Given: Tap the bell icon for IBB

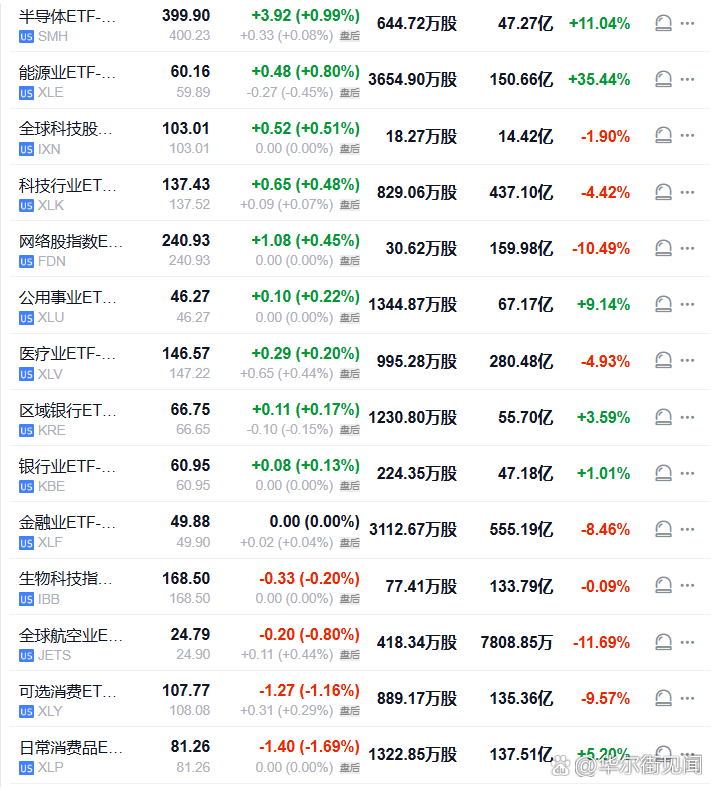Looking at the screenshot, I should click(x=663, y=586).
